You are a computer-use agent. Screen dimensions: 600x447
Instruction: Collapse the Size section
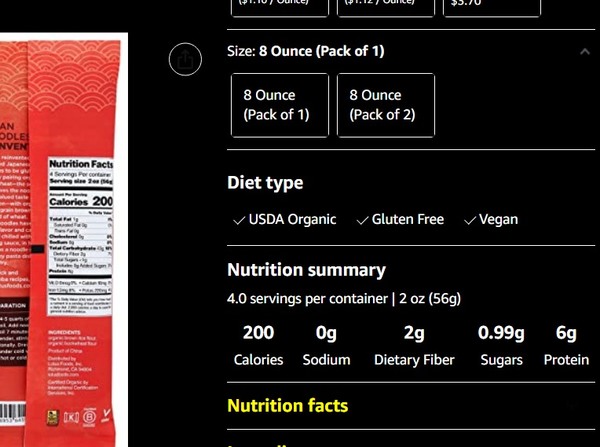(x=584, y=51)
